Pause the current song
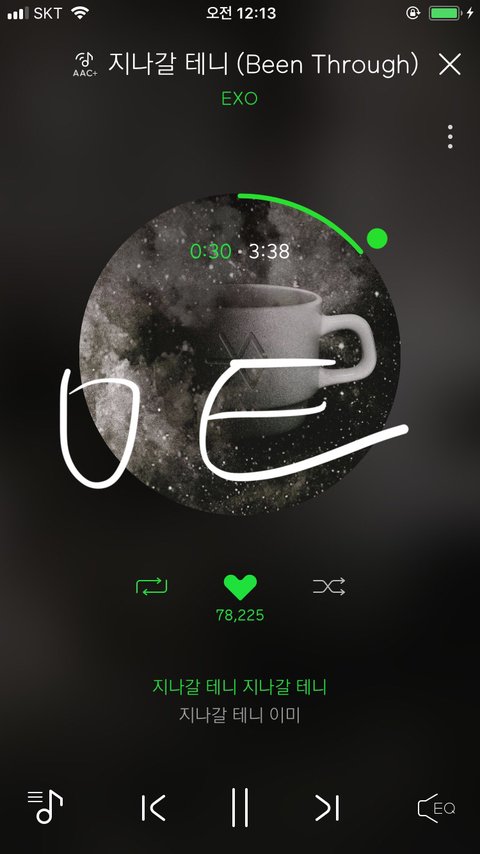The height and width of the screenshot is (854, 480). pyautogui.click(x=240, y=807)
